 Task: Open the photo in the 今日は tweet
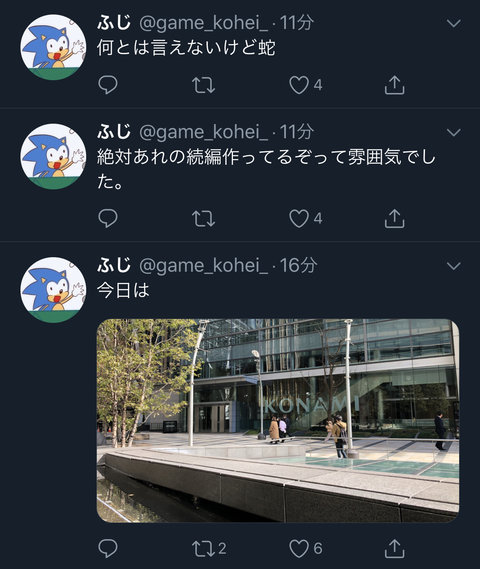278,421
